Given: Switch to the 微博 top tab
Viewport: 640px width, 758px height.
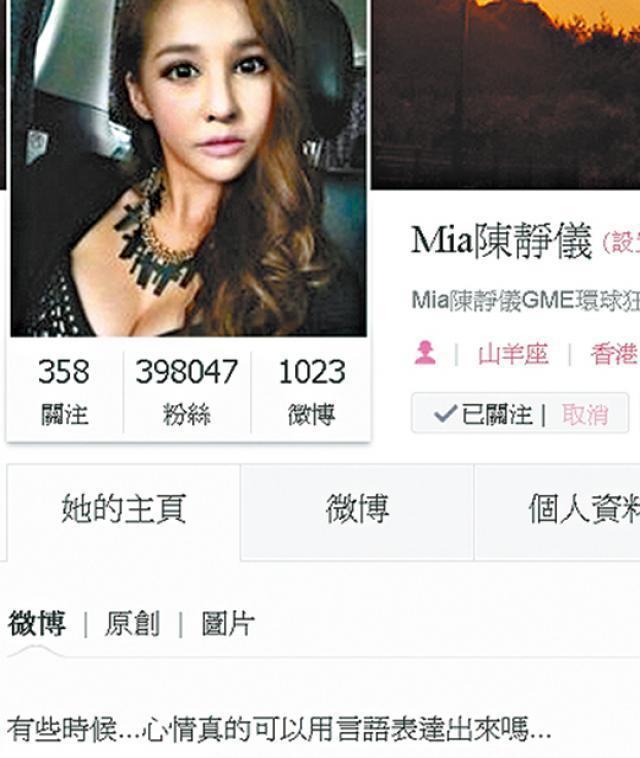Looking at the screenshot, I should (357, 510).
